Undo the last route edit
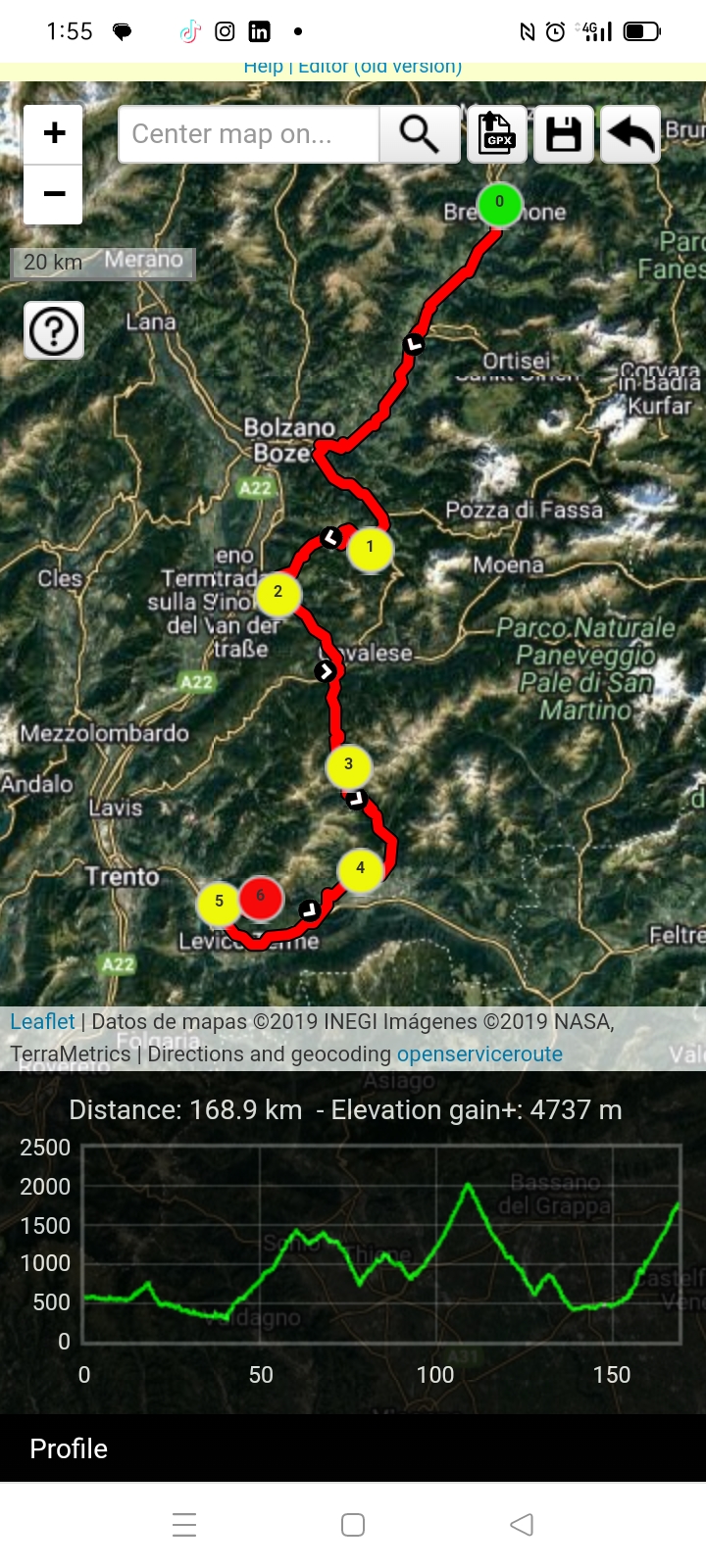The width and height of the screenshot is (706, 1568). tap(630, 134)
